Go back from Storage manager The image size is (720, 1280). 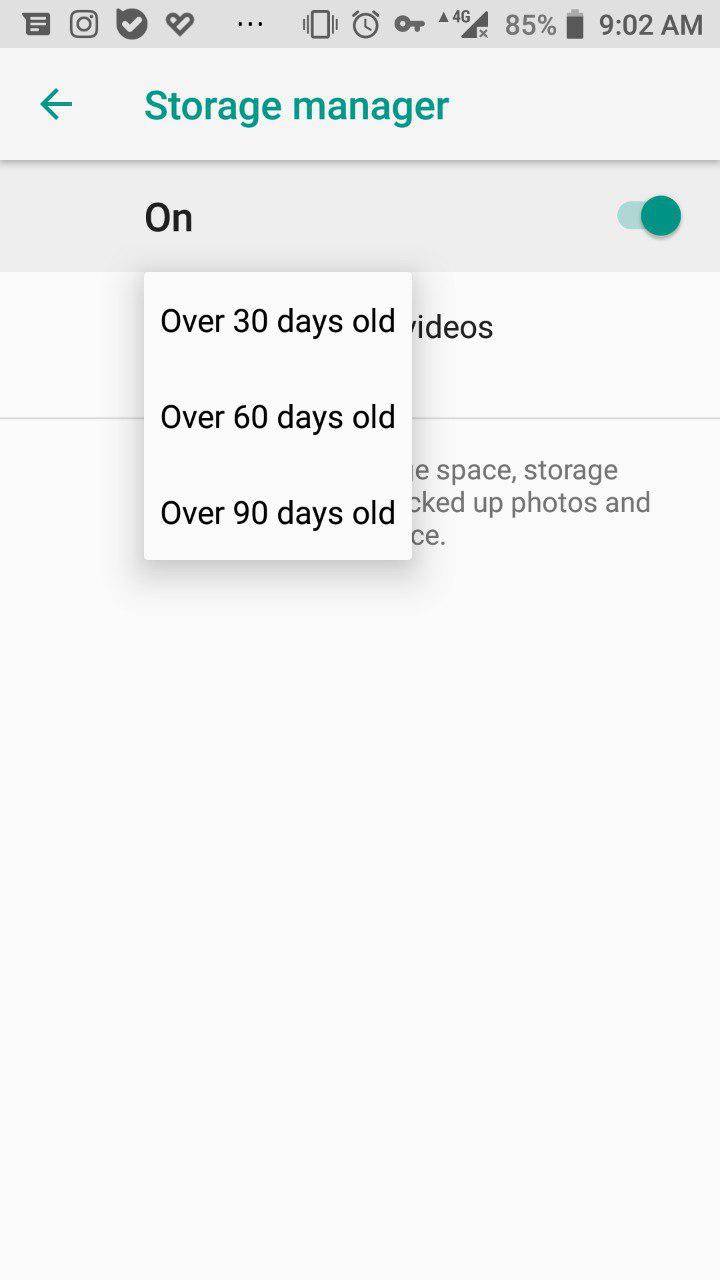coord(56,105)
